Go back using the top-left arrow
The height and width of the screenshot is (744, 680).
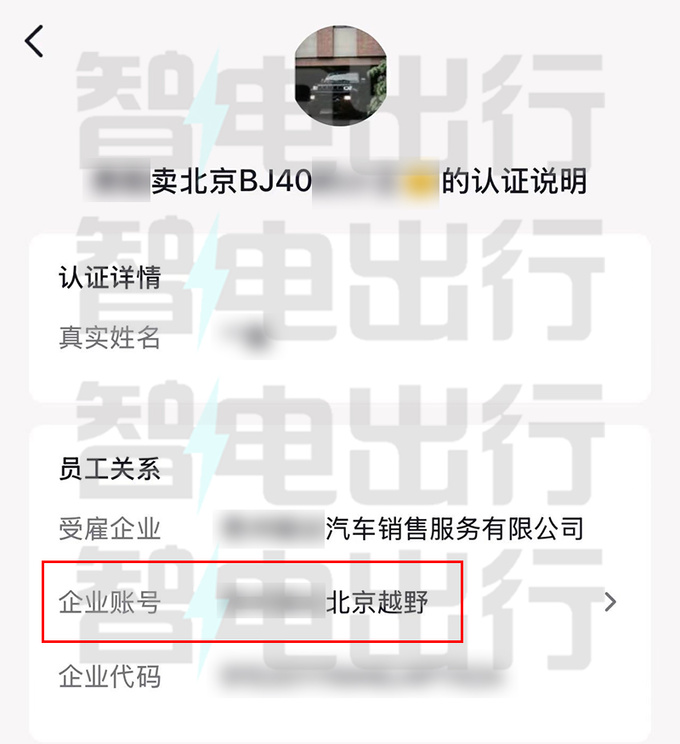(x=35, y=42)
